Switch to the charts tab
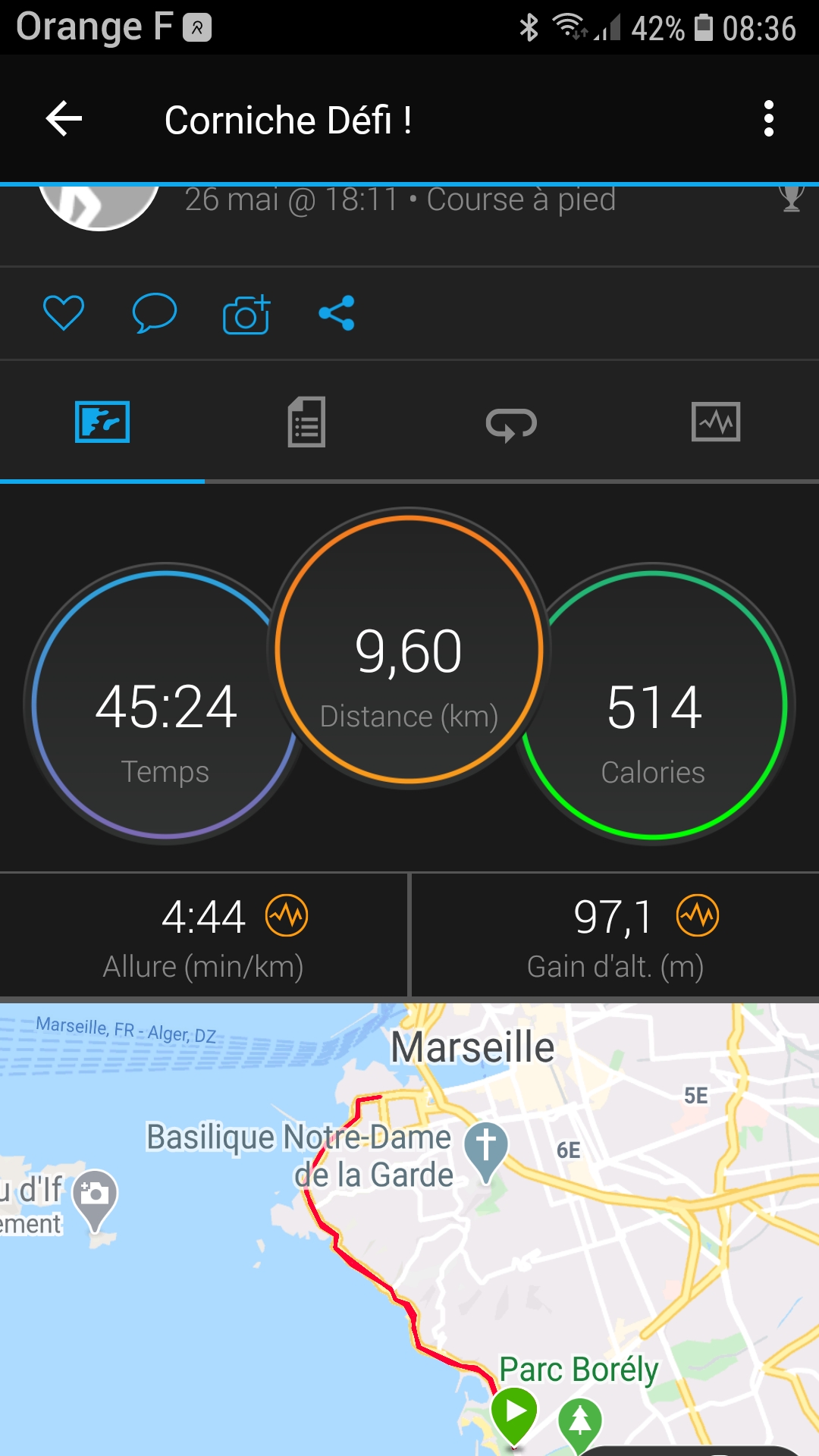This screenshot has height=1456, width=819. click(716, 422)
